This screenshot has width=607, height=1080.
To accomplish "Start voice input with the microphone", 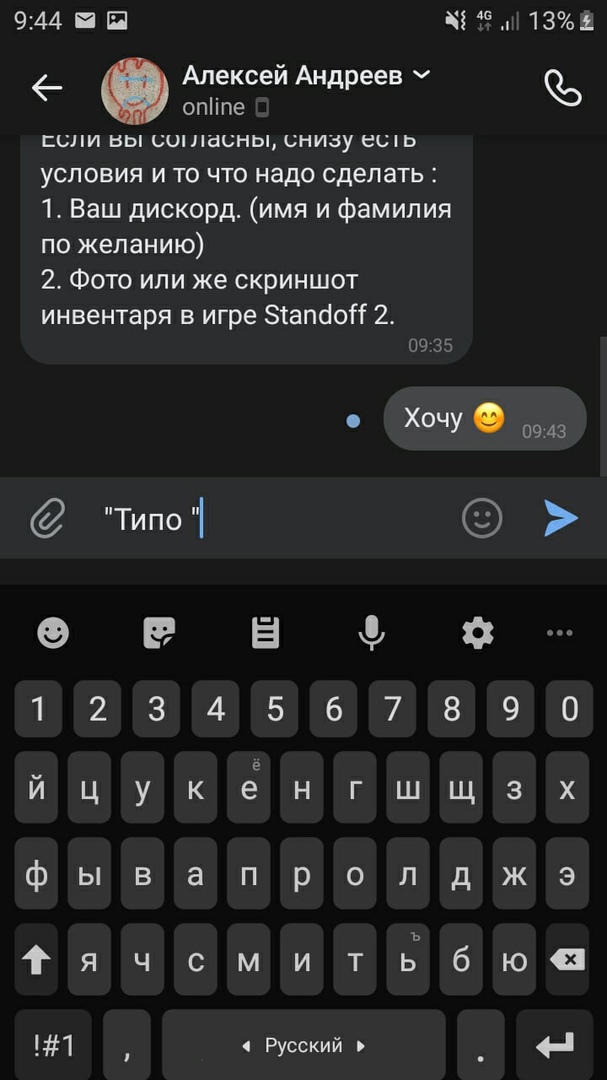I will (x=372, y=632).
